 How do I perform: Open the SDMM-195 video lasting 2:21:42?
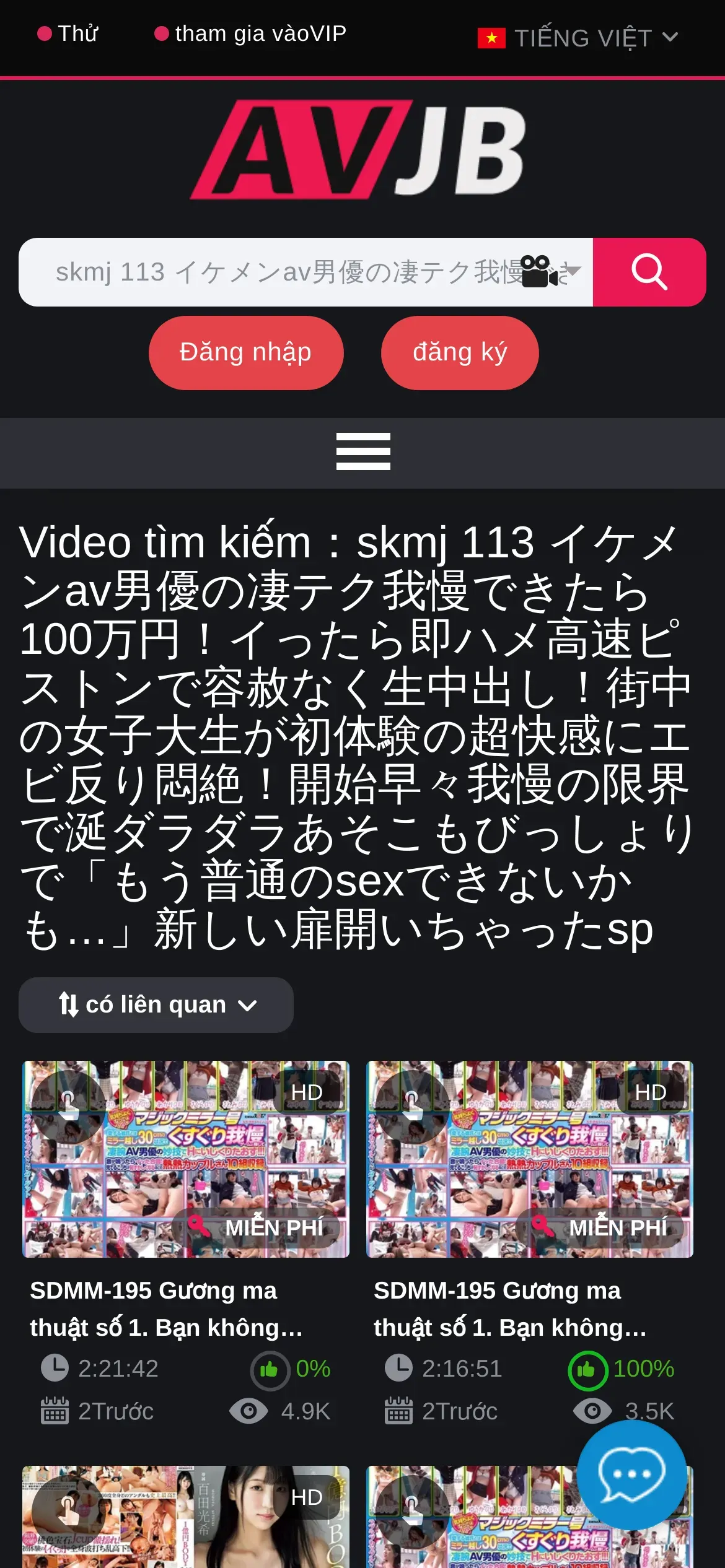[x=186, y=1159]
